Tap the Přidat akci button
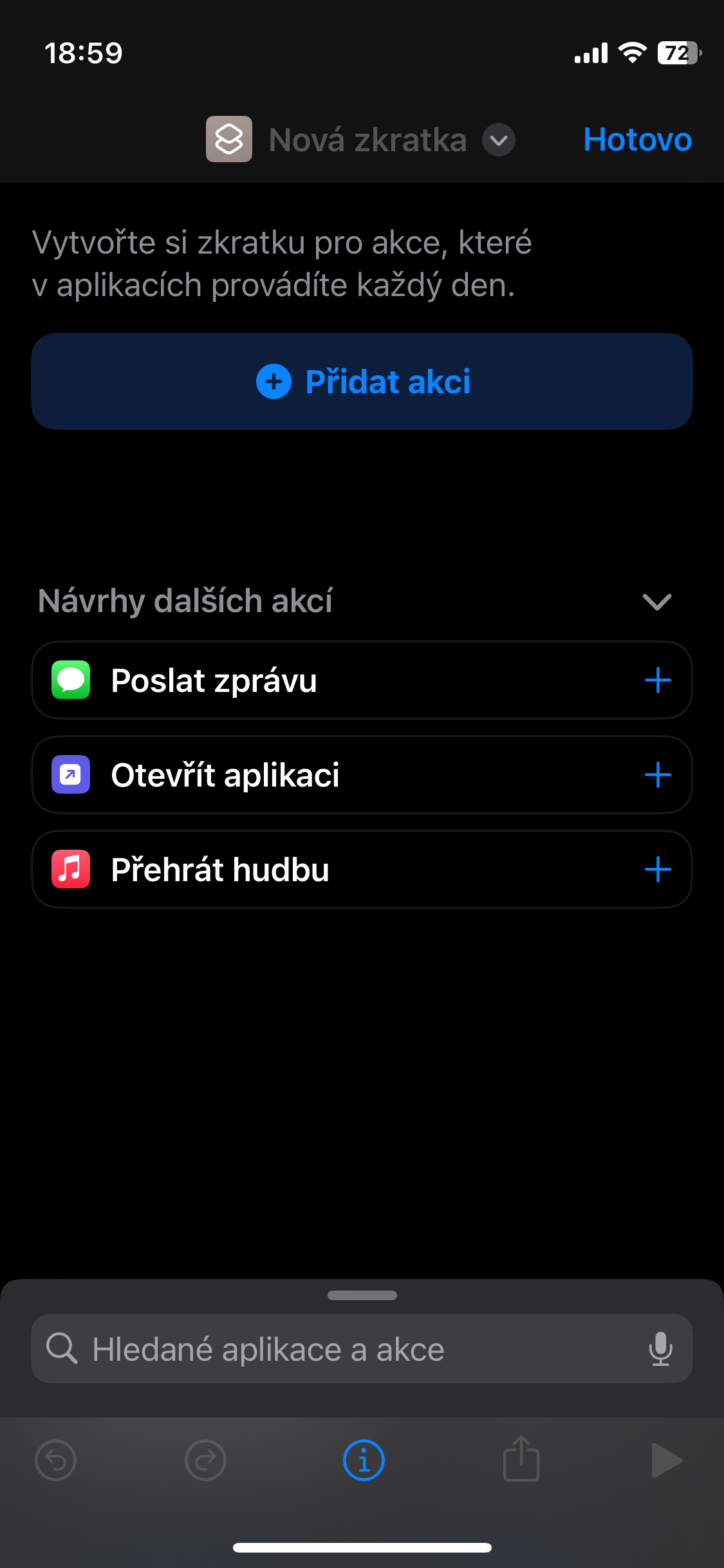Screen dimensions: 724x1568 pos(362,382)
